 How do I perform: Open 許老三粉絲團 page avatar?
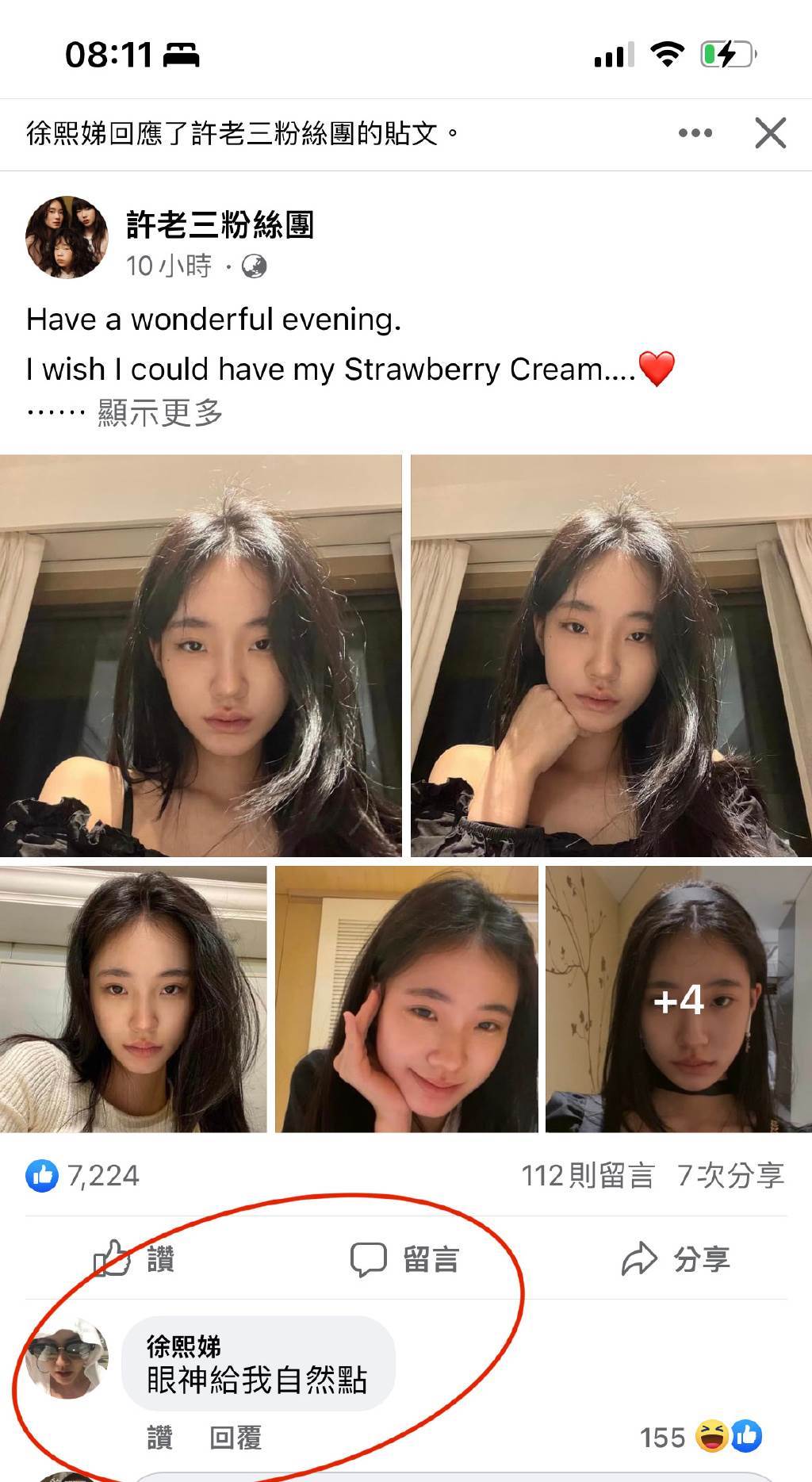click(67, 237)
